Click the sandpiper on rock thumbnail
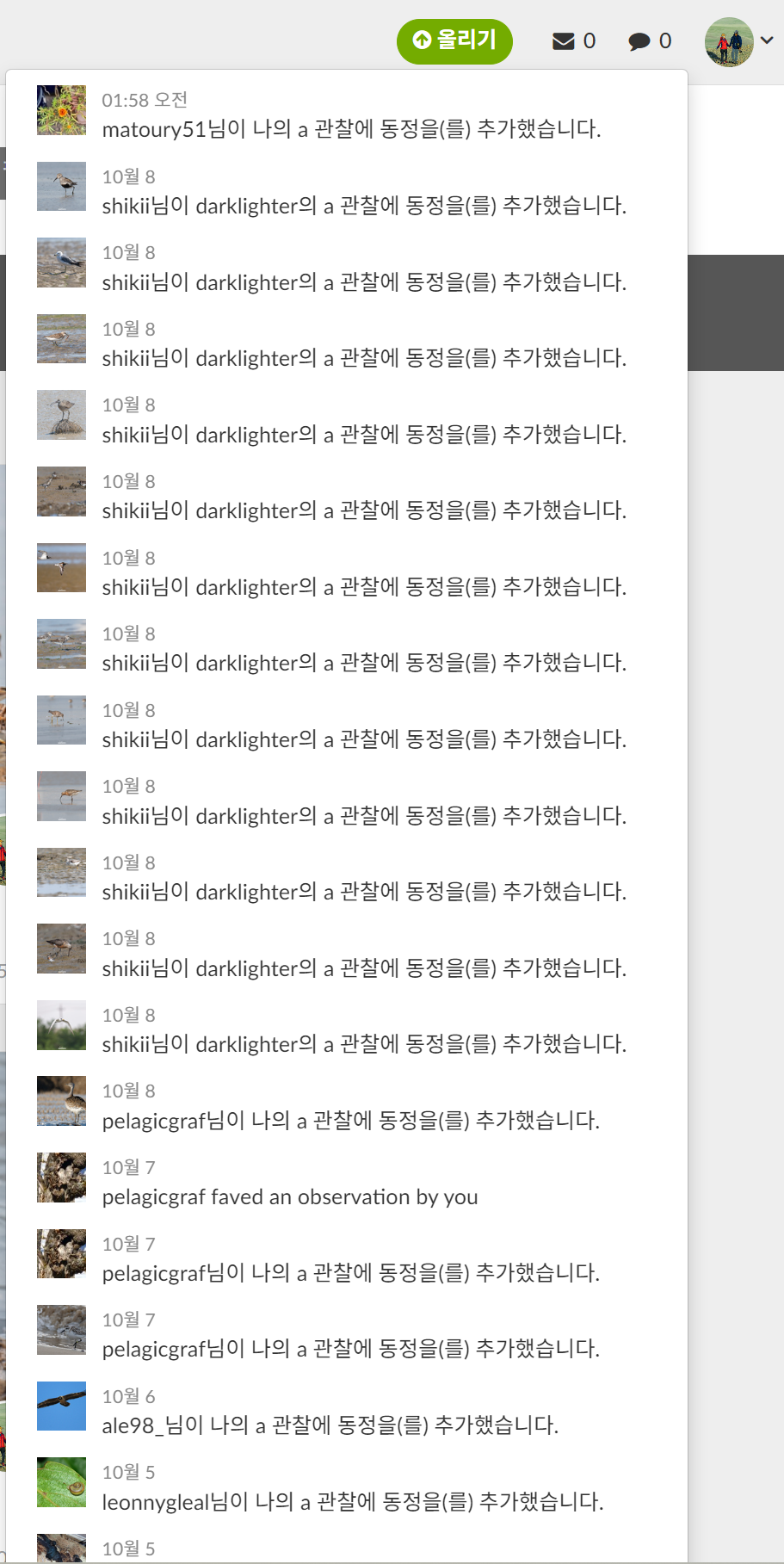 coord(60,416)
